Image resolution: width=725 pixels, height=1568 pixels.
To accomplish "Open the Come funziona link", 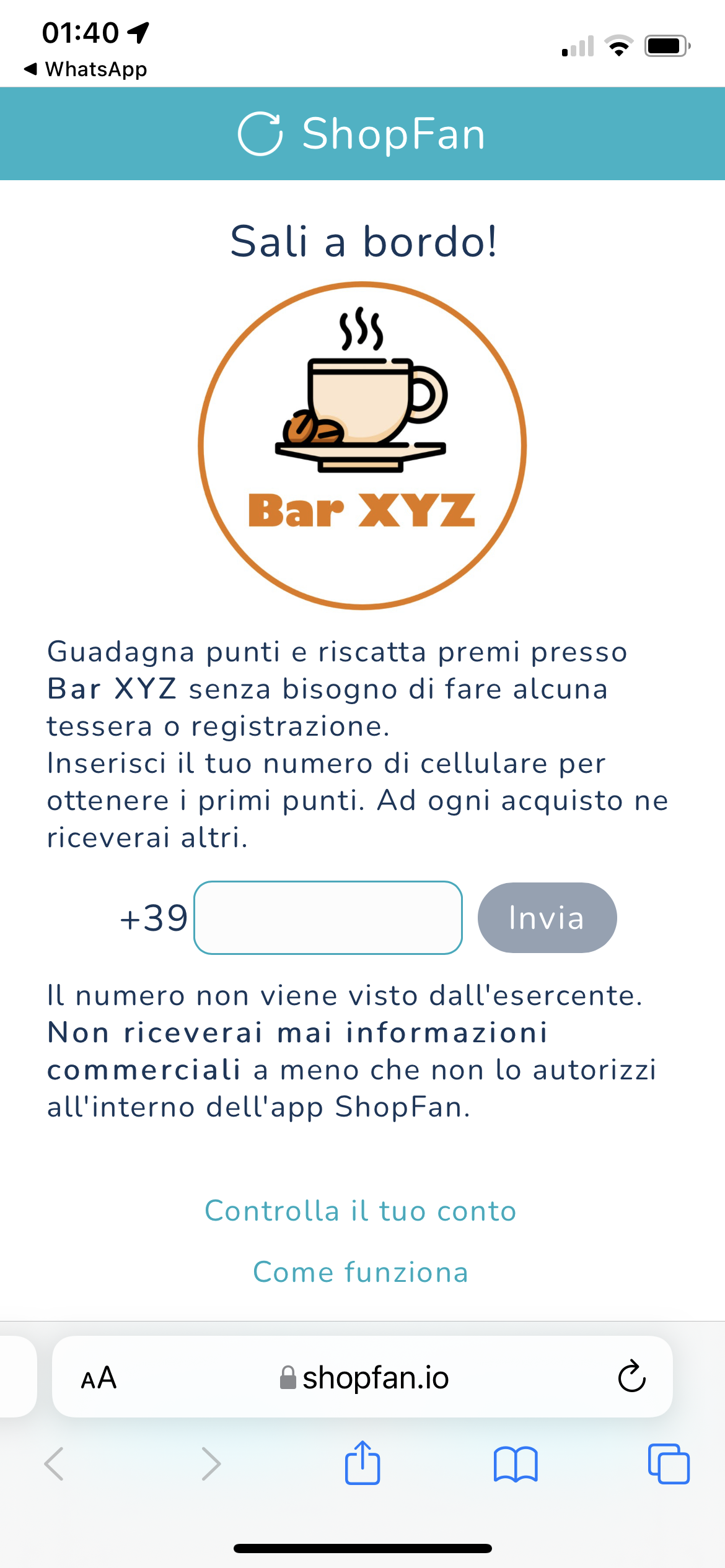I will 361,1272.
